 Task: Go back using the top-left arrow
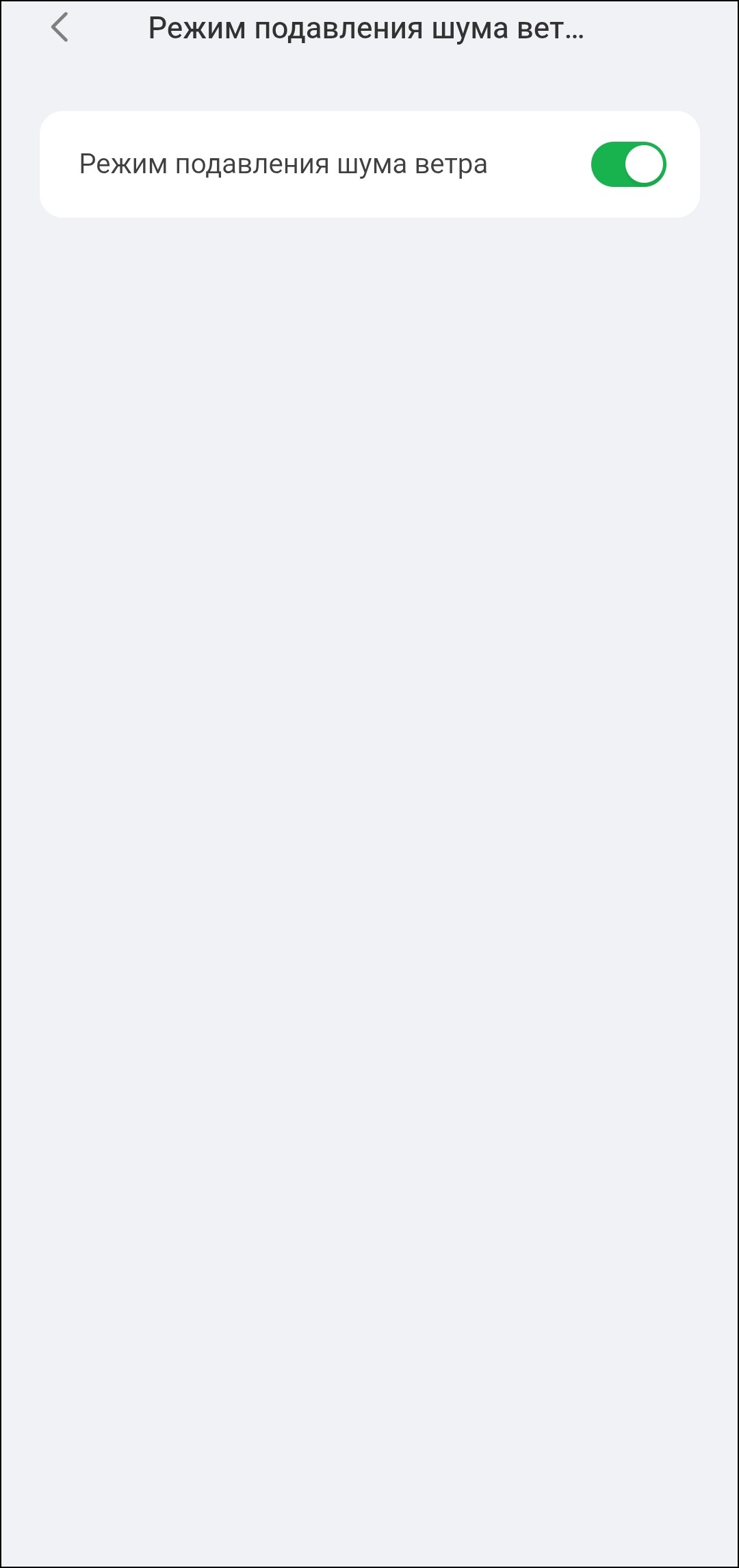60,28
